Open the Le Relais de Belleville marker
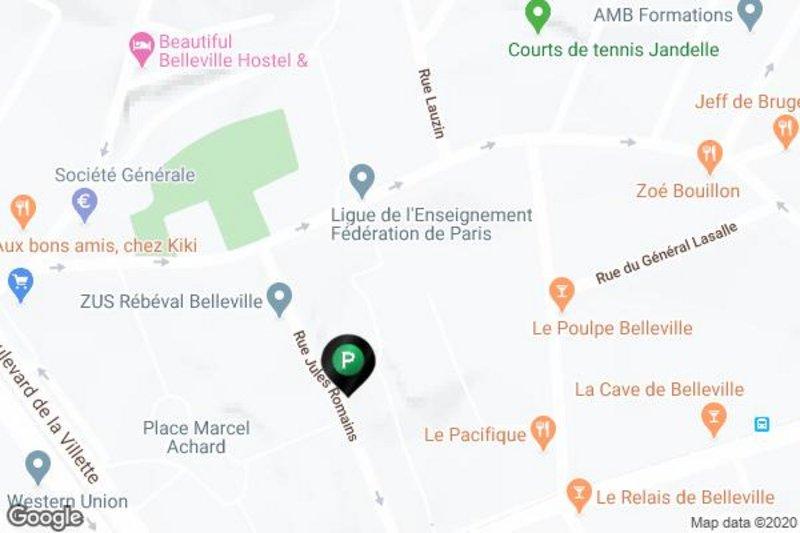The height and width of the screenshot is (533, 800). click(x=577, y=492)
